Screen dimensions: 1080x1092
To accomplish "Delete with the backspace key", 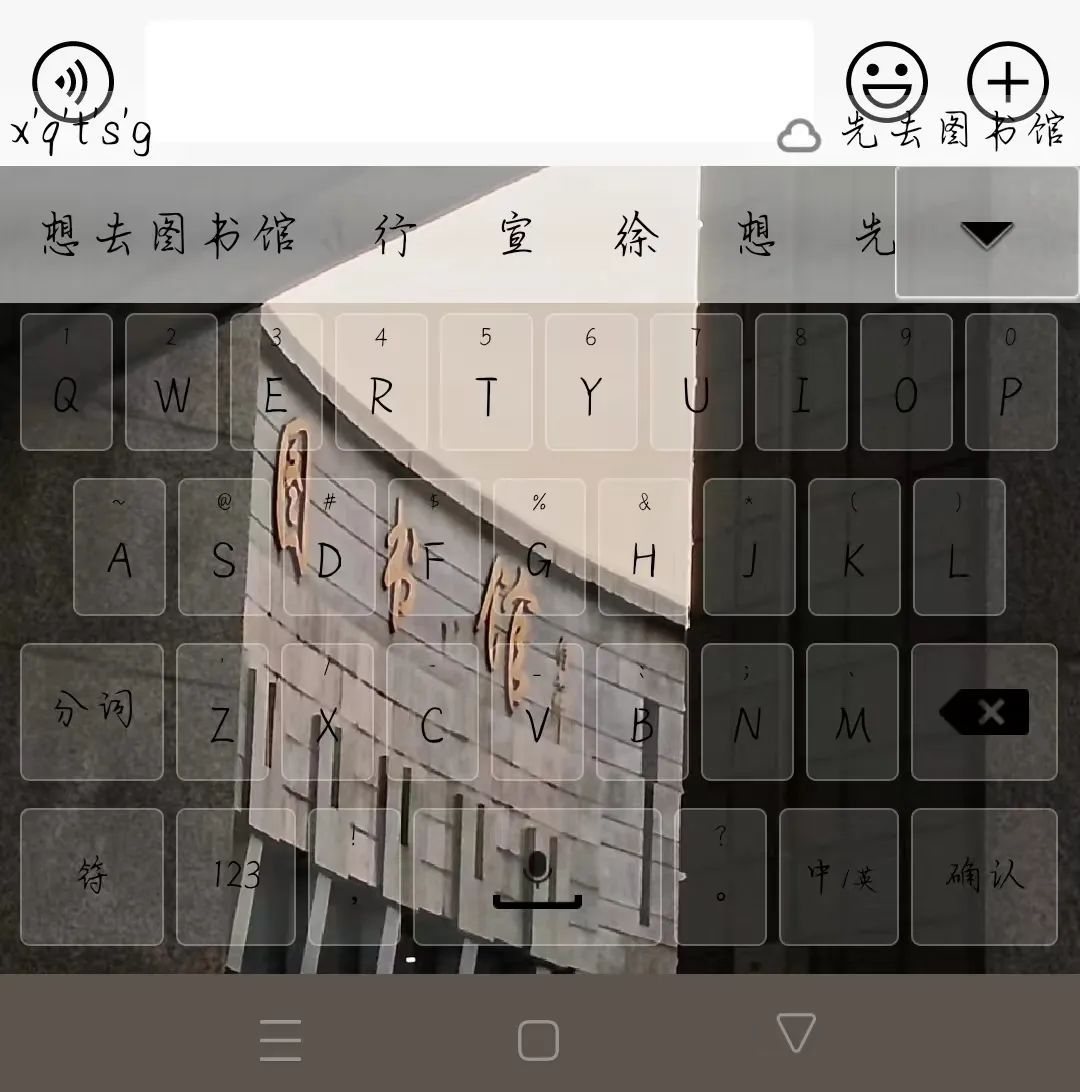I will pyautogui.click(x=984, y=712).
